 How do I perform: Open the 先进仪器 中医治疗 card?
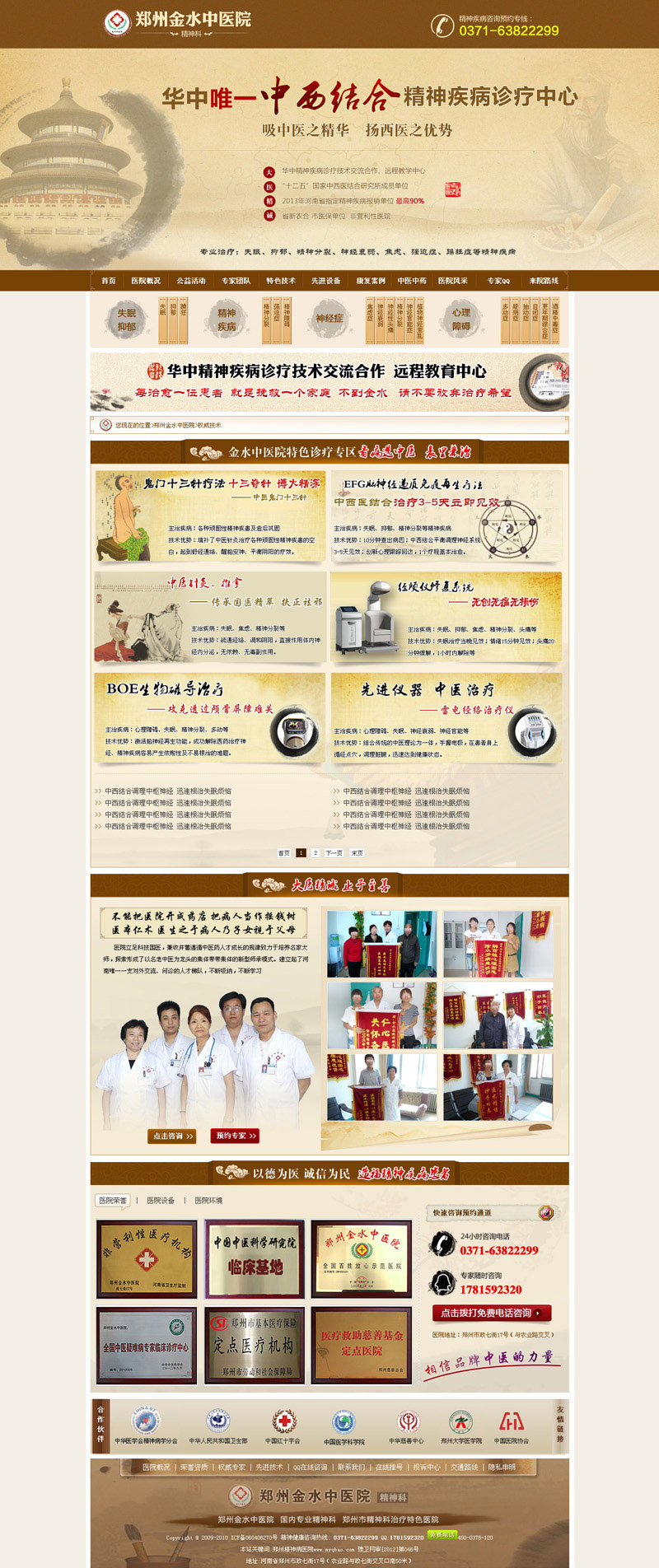point(447,720)
